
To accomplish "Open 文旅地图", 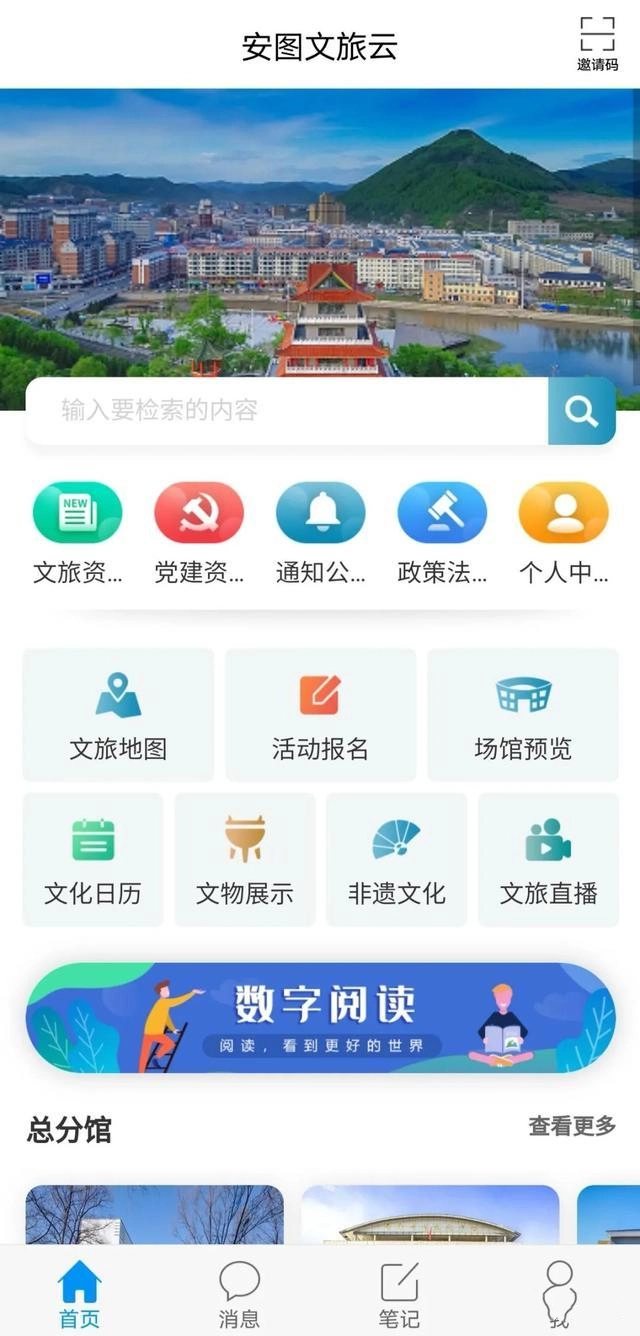I will 118,715.
